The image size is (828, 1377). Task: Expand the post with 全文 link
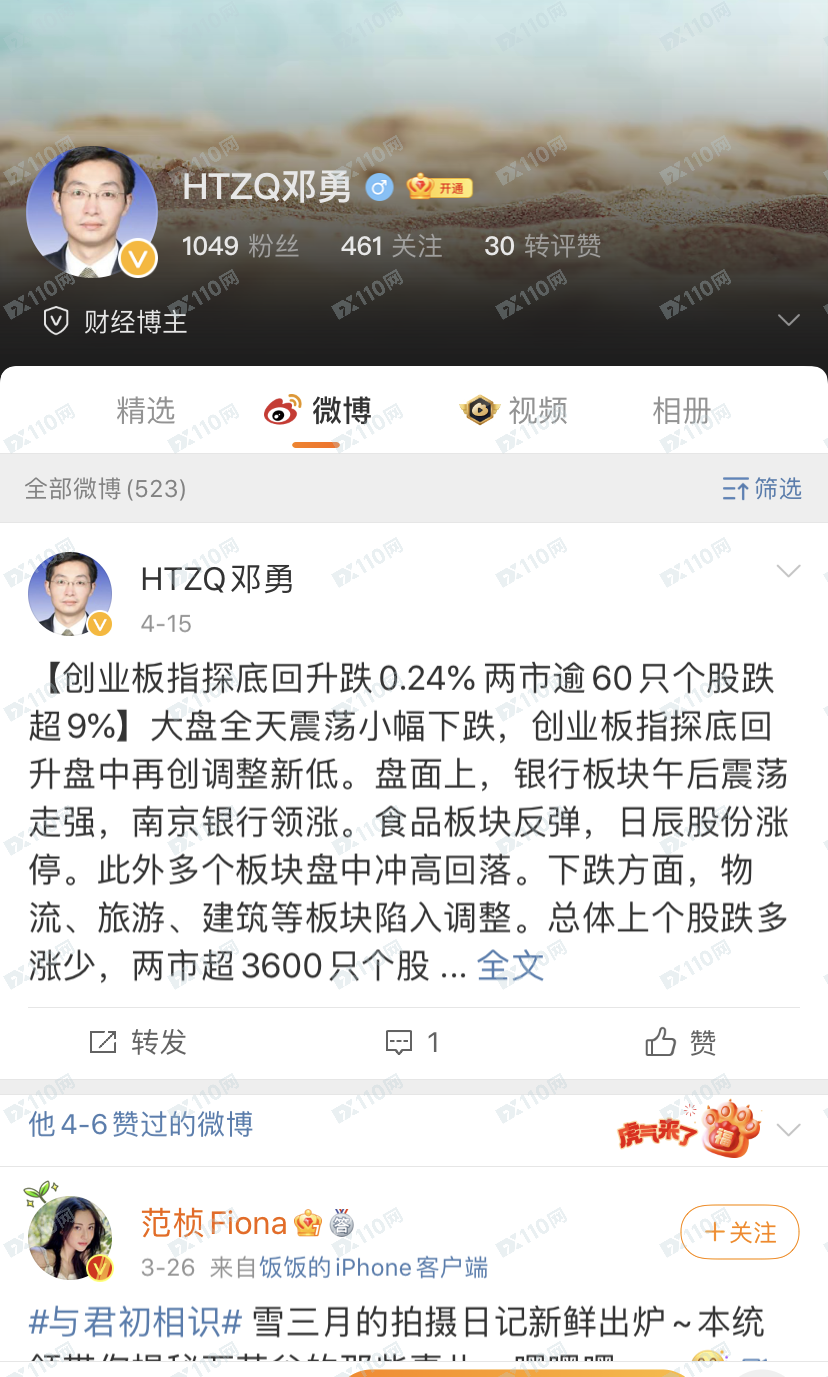[x=510, y=966]
